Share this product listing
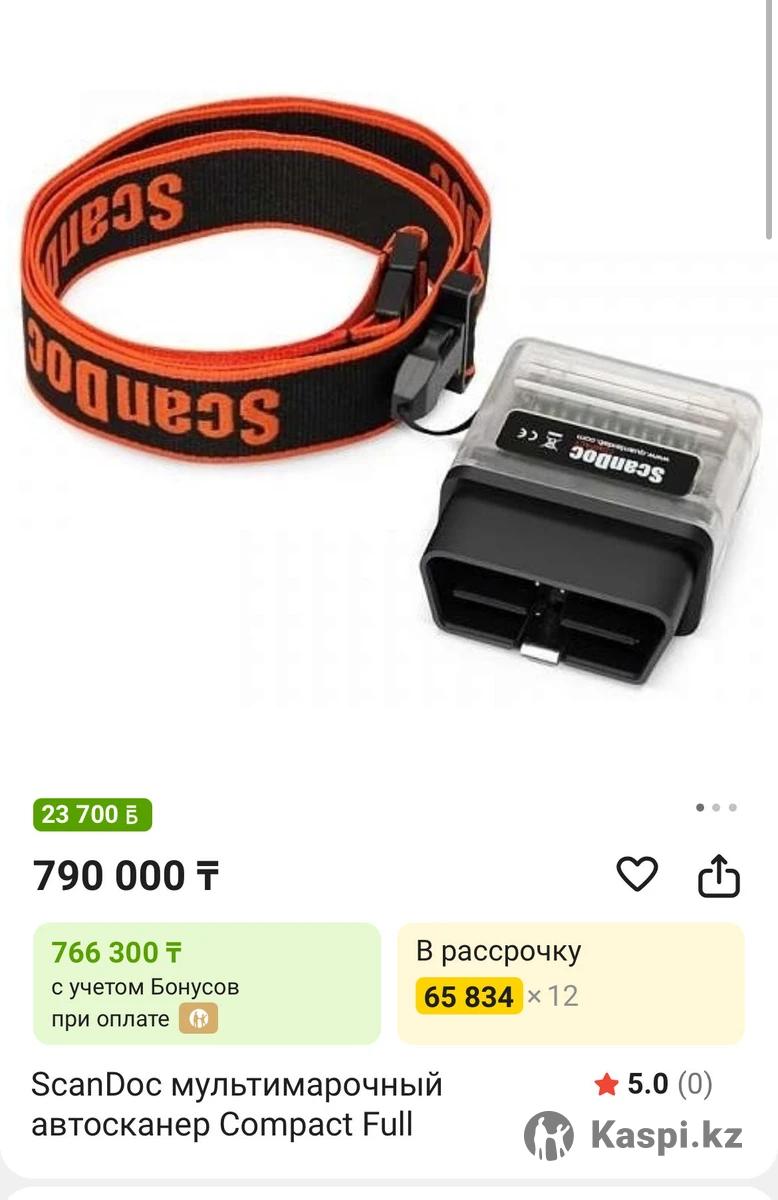The image size is (778, 1200). coord(718,876)
